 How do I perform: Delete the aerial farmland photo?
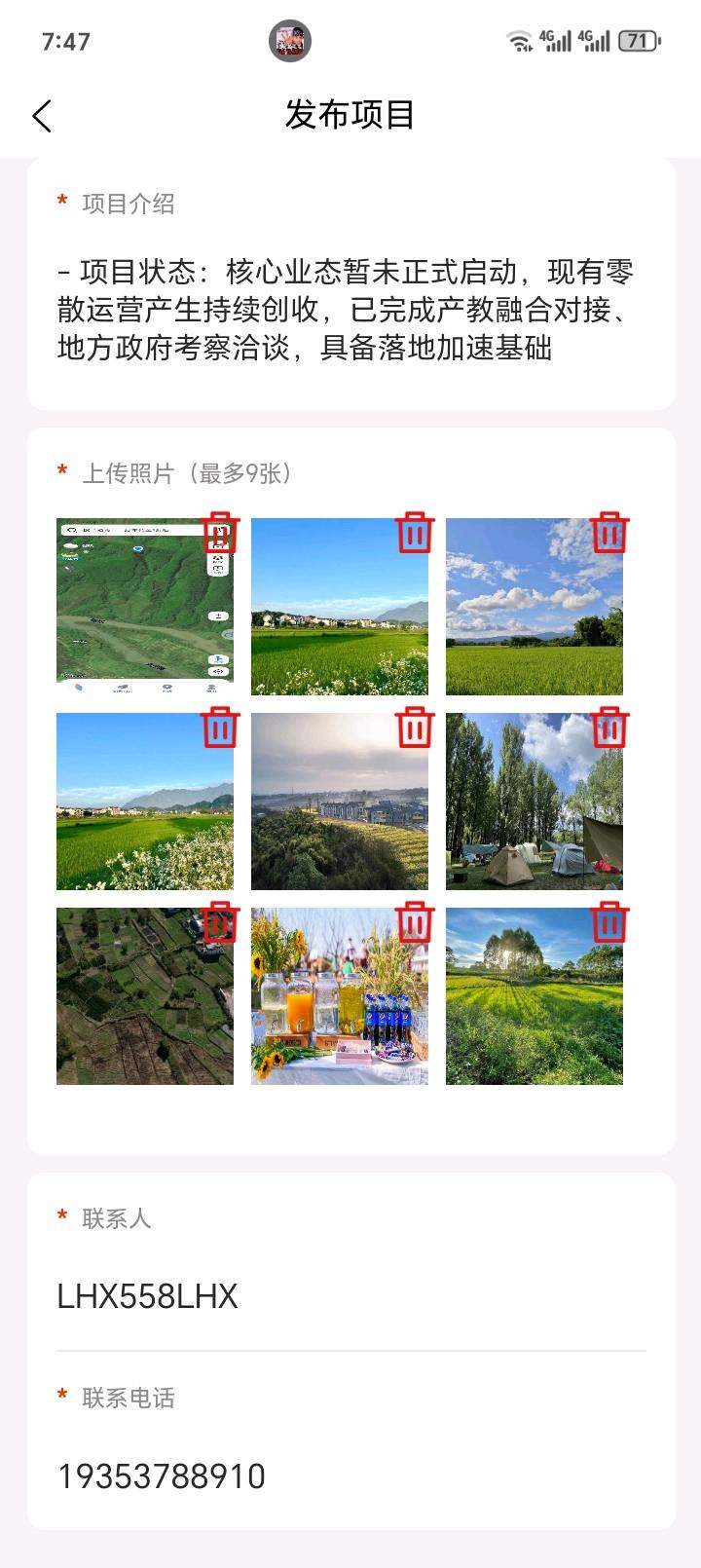pos(220,922)
